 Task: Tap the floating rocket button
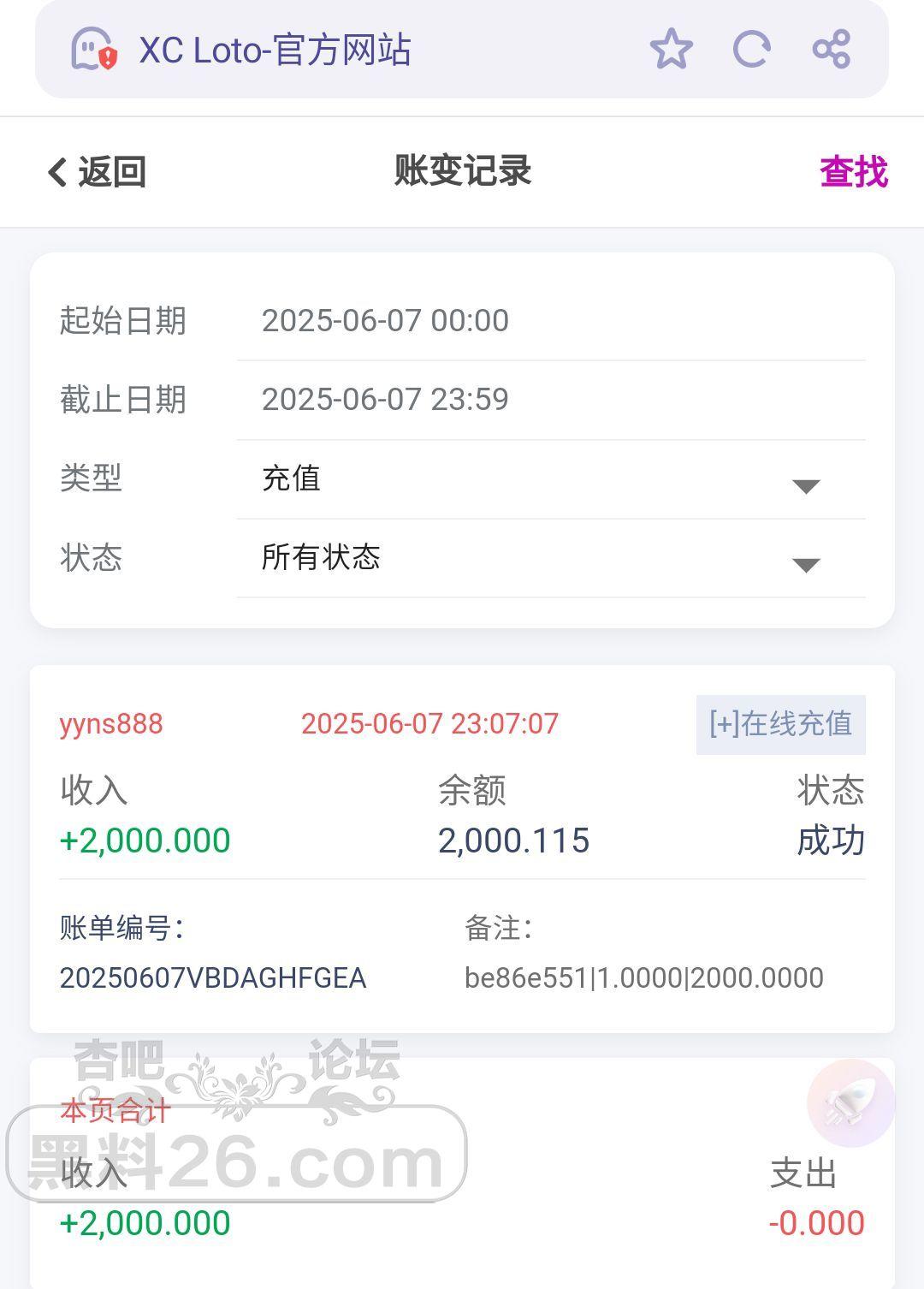pyautogui.click(x=850, y=1103)
